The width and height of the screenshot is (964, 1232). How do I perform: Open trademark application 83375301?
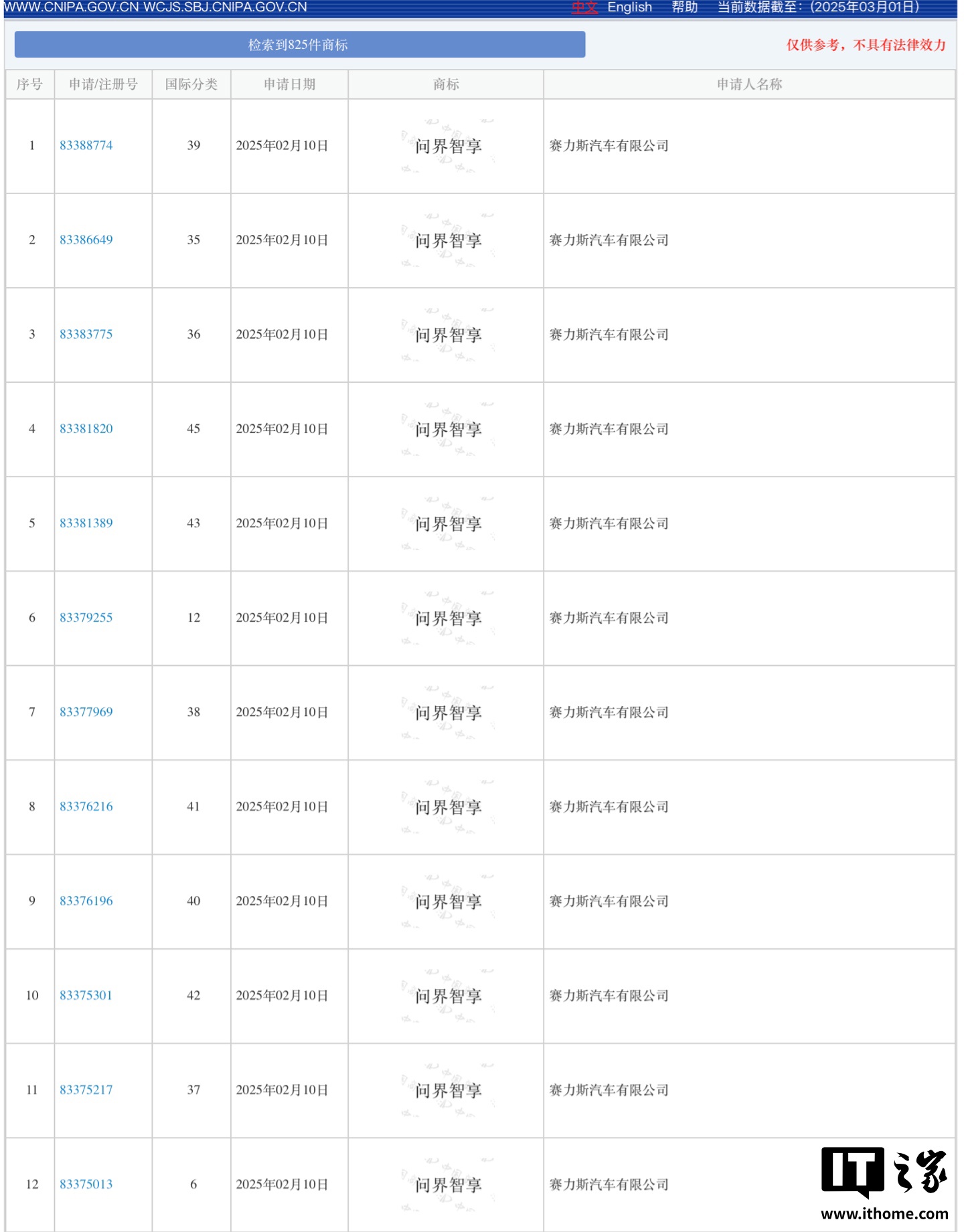[x=86, y=995]
